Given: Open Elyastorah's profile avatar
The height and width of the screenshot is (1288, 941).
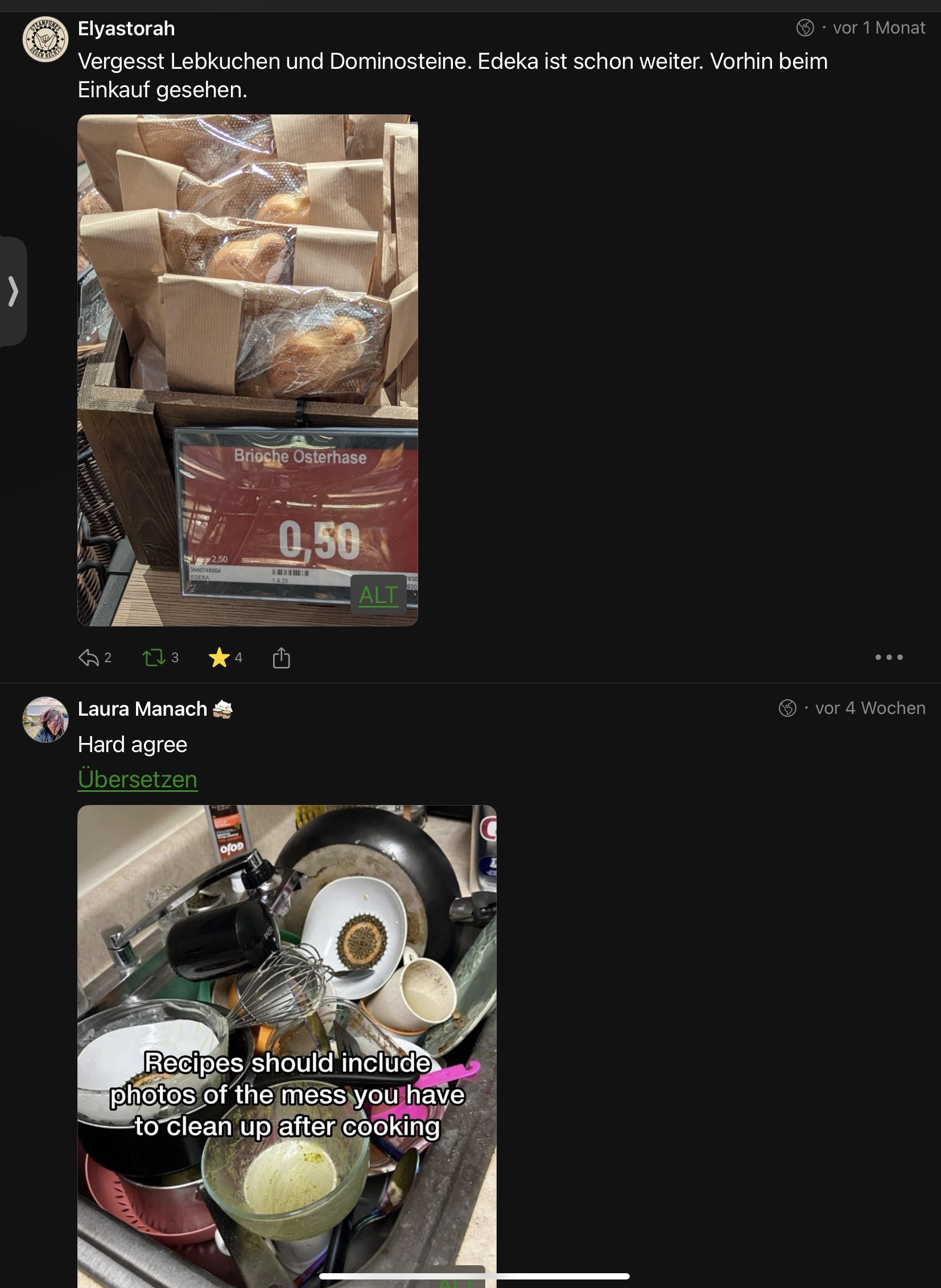Looking at the screenshot, I should 46,39.
